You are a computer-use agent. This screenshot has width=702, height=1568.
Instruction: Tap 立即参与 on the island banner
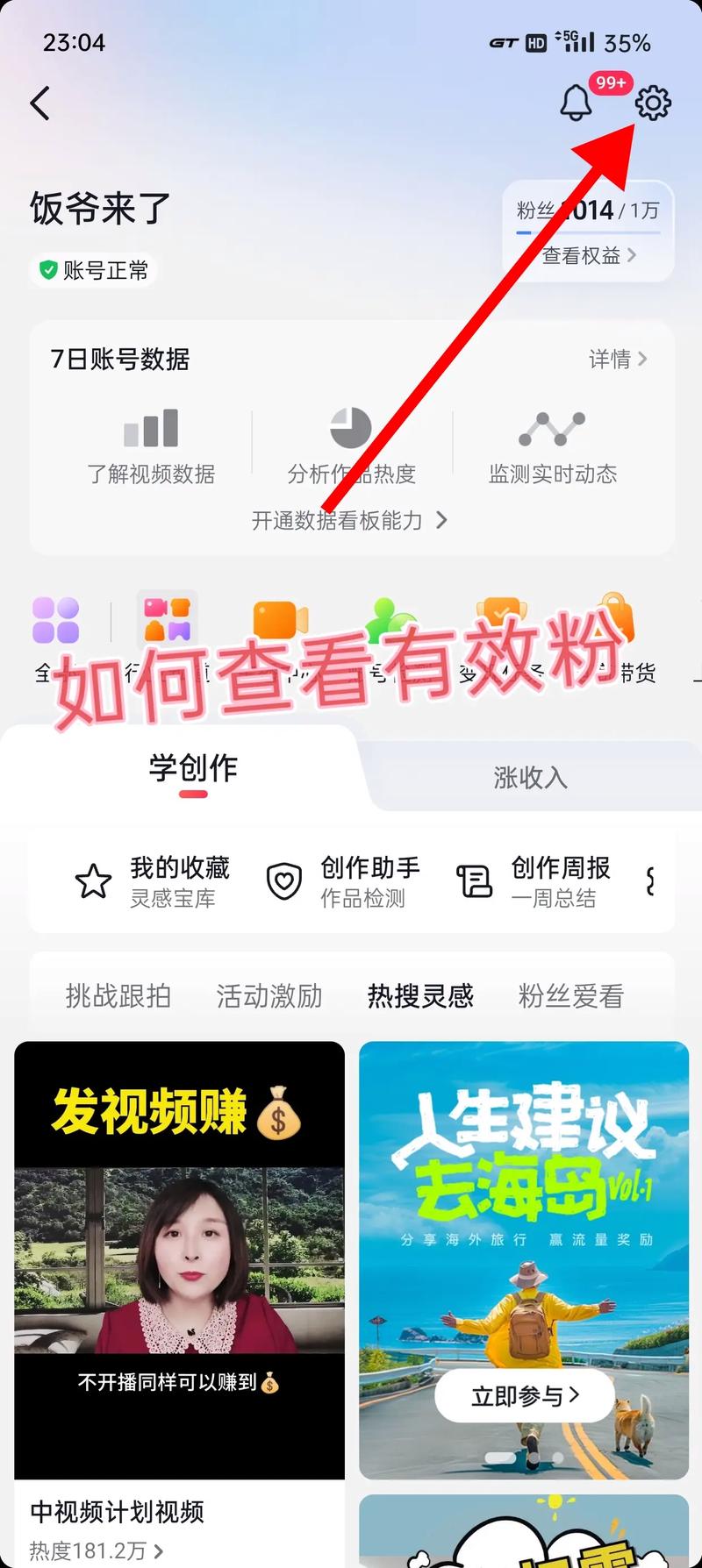pos(525,1395)
